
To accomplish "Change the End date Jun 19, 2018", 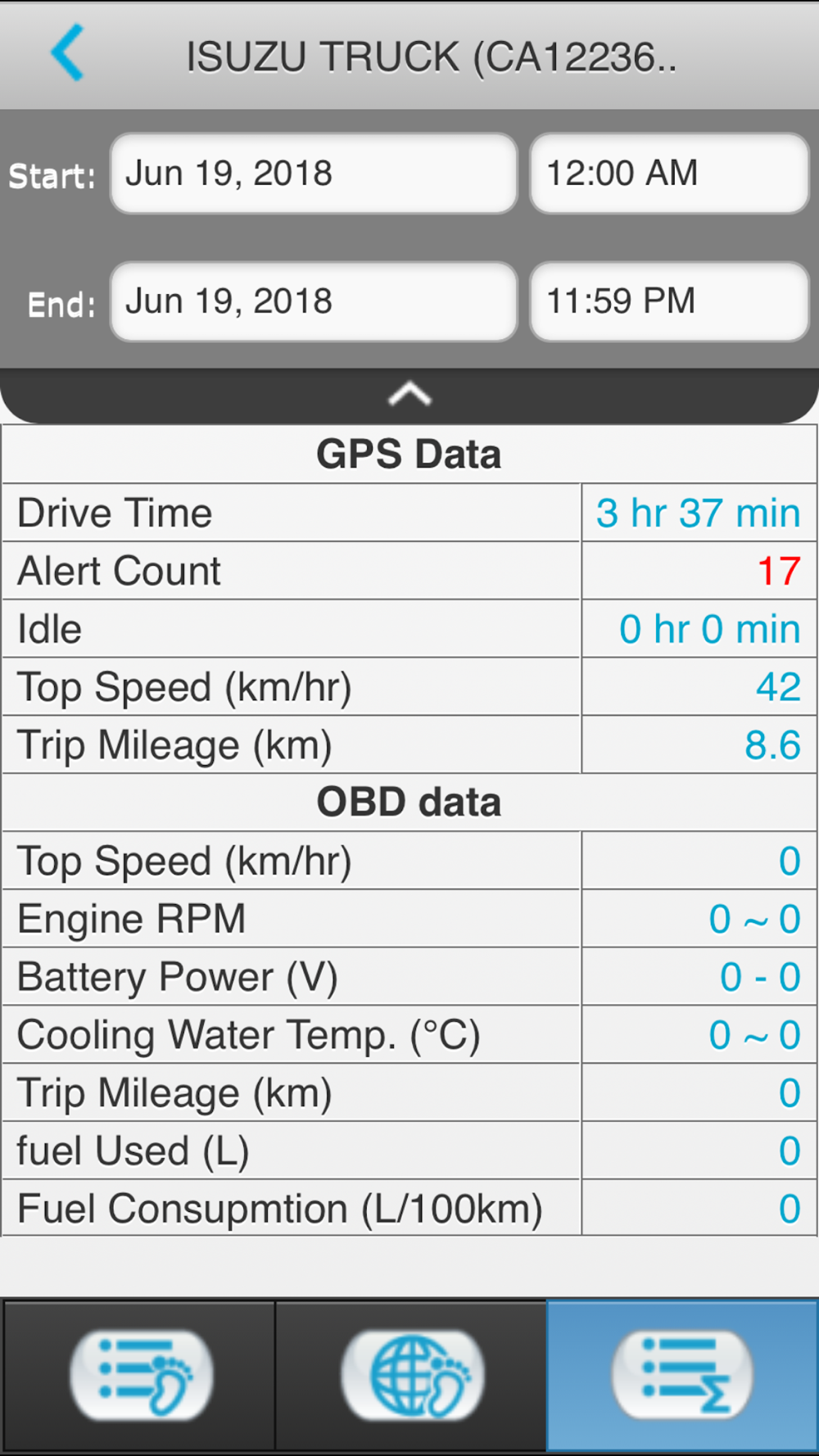I will click(x=314, y=301).
